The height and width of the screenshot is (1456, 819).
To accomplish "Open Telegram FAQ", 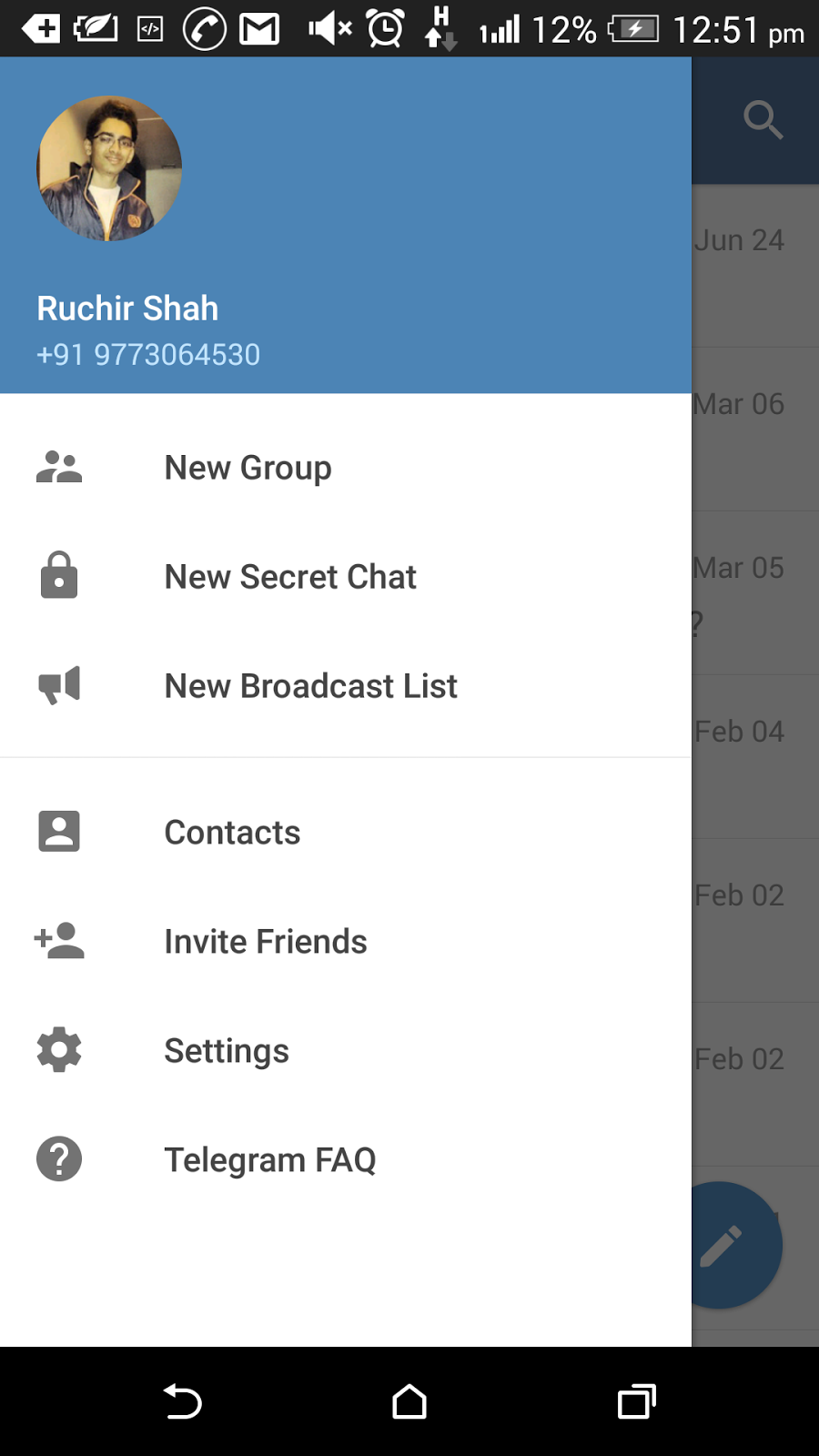I will tap(346, 1159).
